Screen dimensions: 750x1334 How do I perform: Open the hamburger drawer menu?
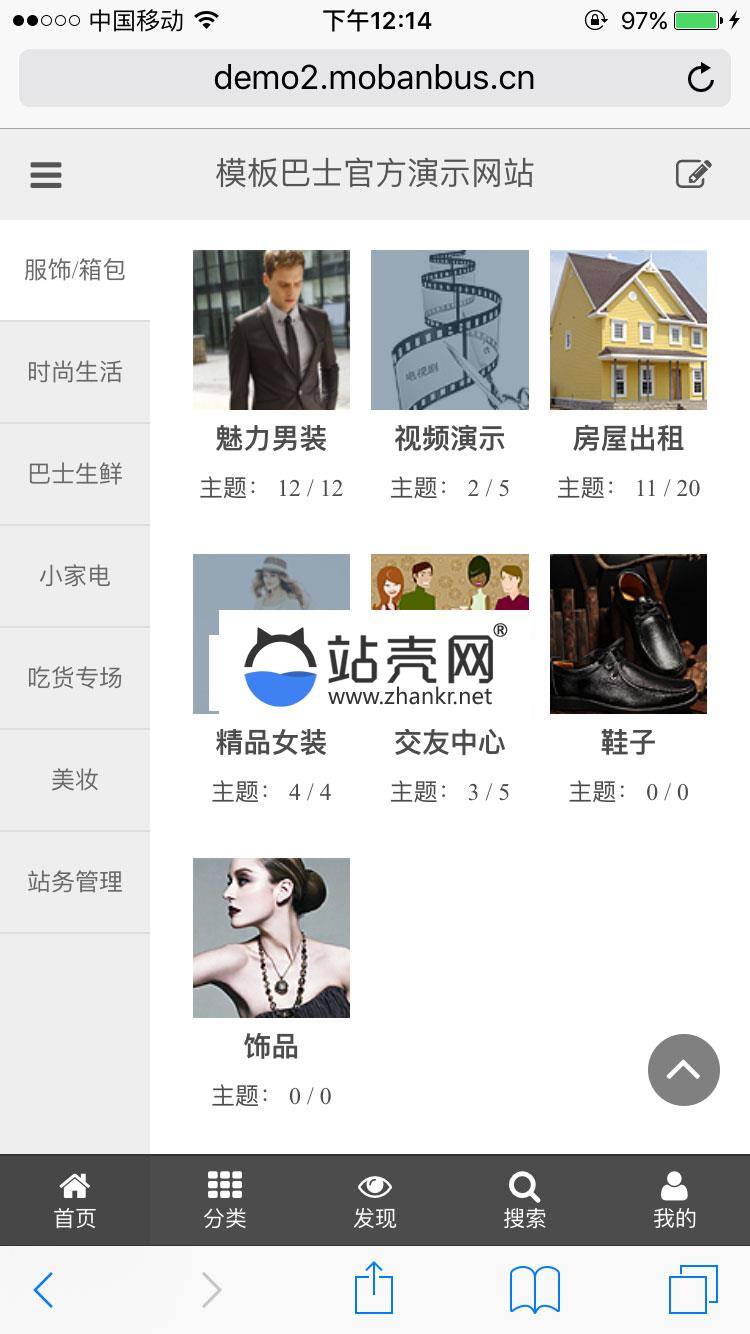[46, 175]
